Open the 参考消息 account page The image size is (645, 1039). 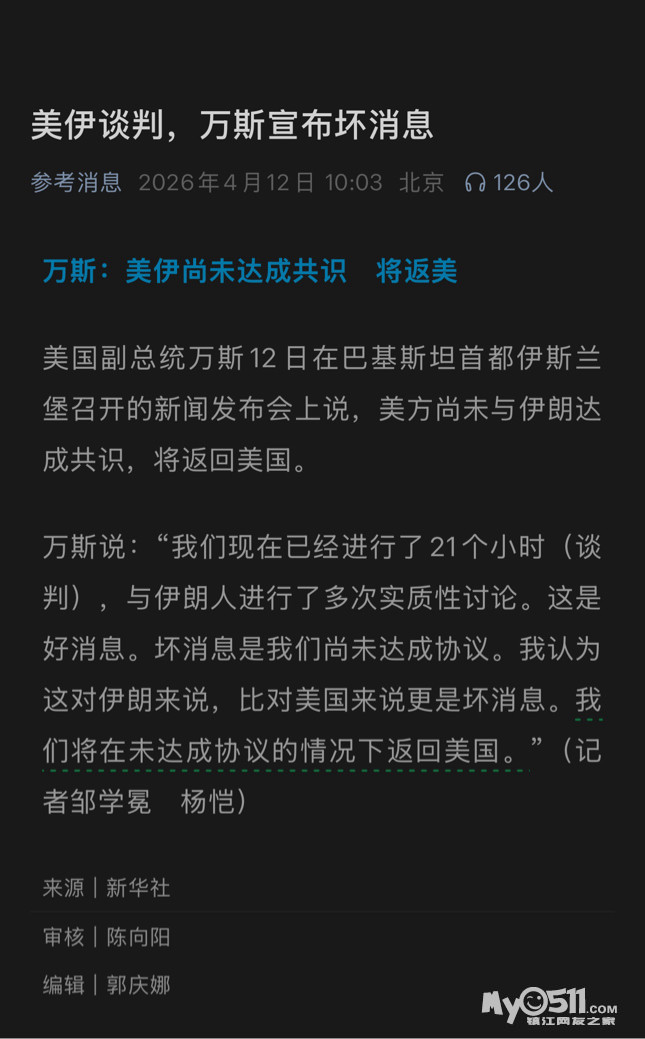[76, 182]
